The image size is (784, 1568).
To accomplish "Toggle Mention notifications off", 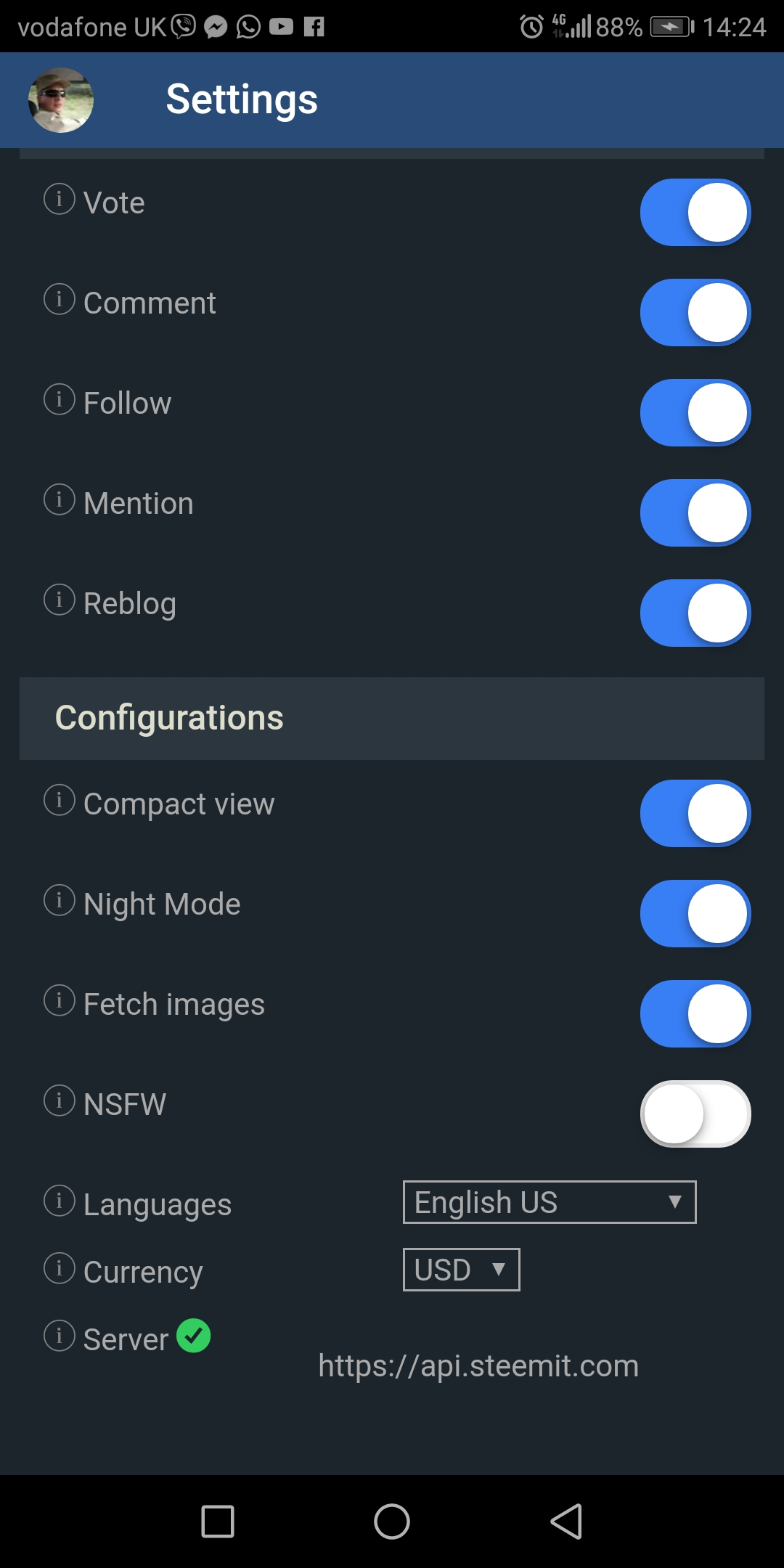I will click(x=695, y=513).
